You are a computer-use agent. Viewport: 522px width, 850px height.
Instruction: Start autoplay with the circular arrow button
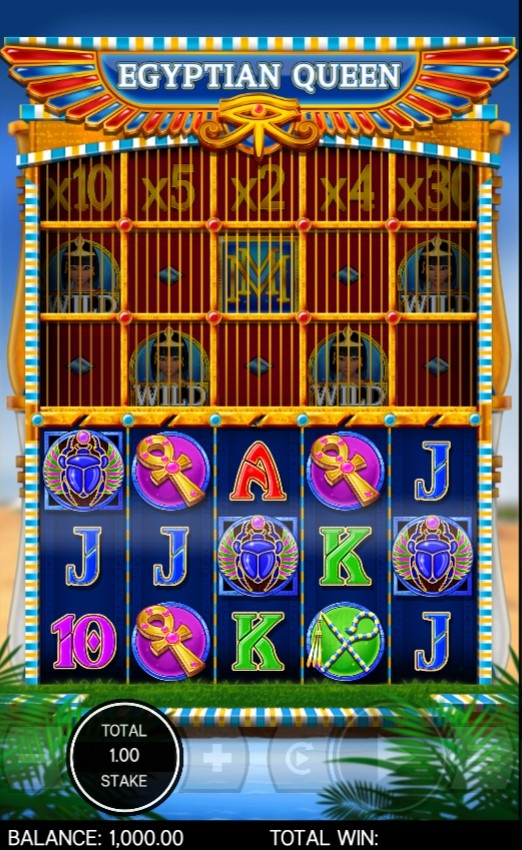pyautogui.click(x=299, y=758)
